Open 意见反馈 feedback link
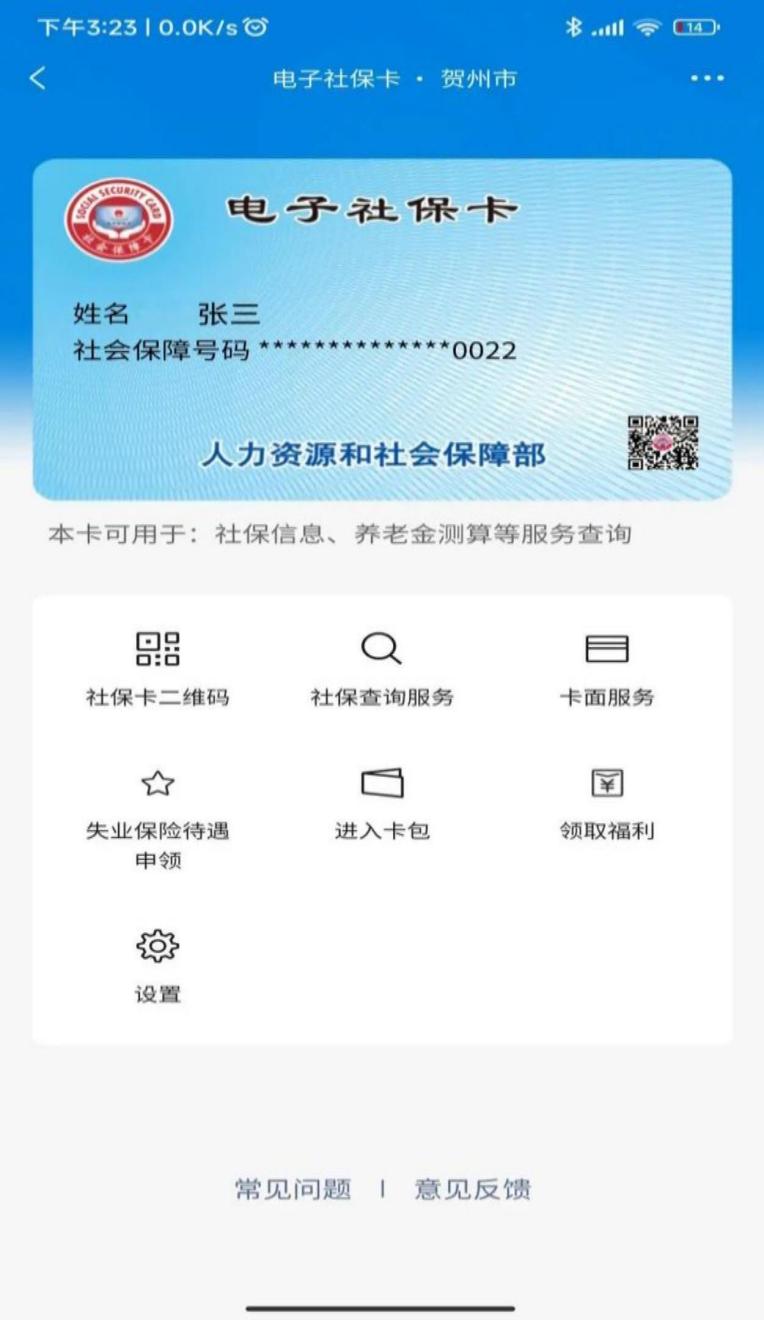Viewport: 764px width, 1320px height. coord(470,1189)
